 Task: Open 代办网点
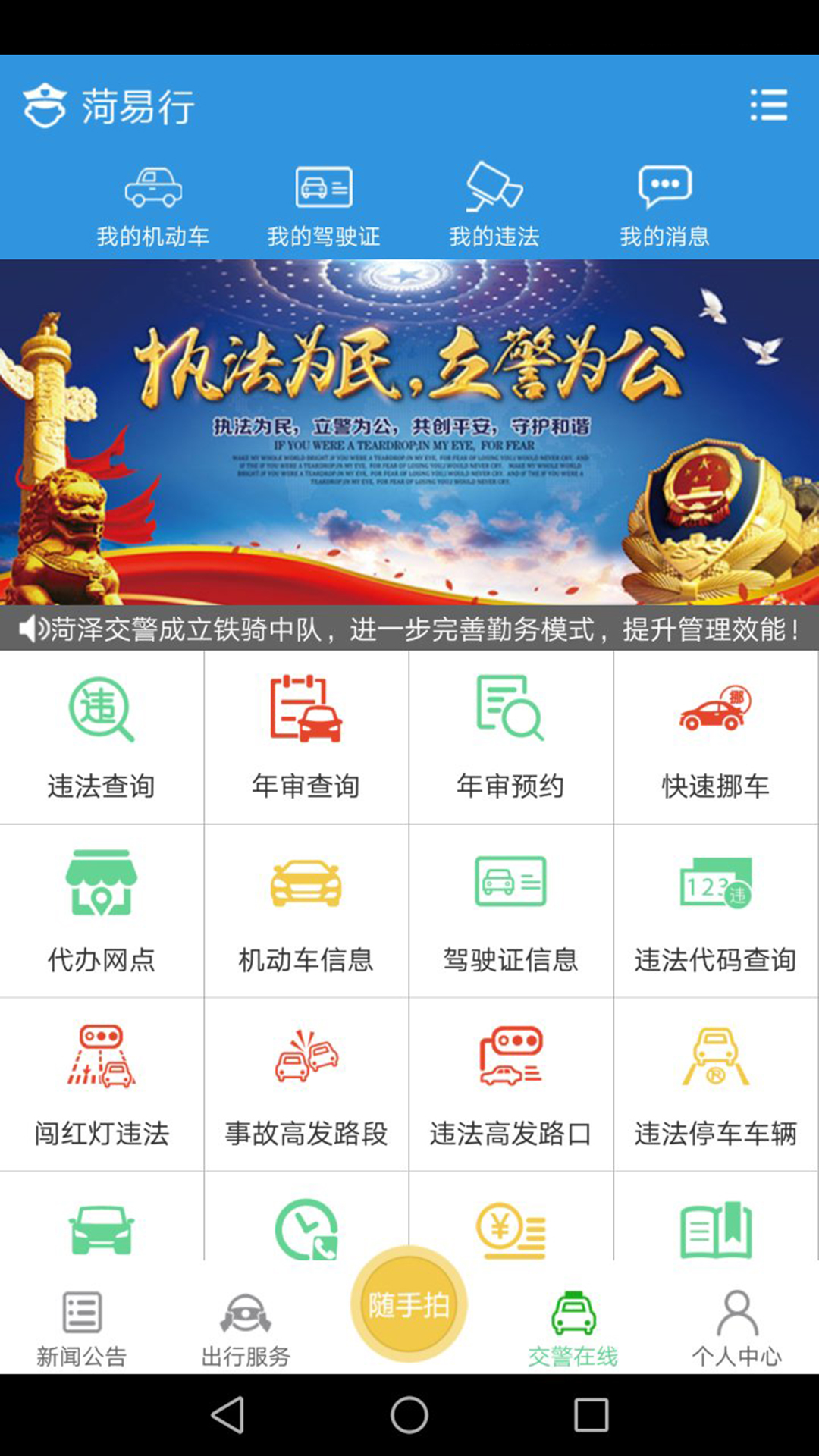[x=102, y=911]
